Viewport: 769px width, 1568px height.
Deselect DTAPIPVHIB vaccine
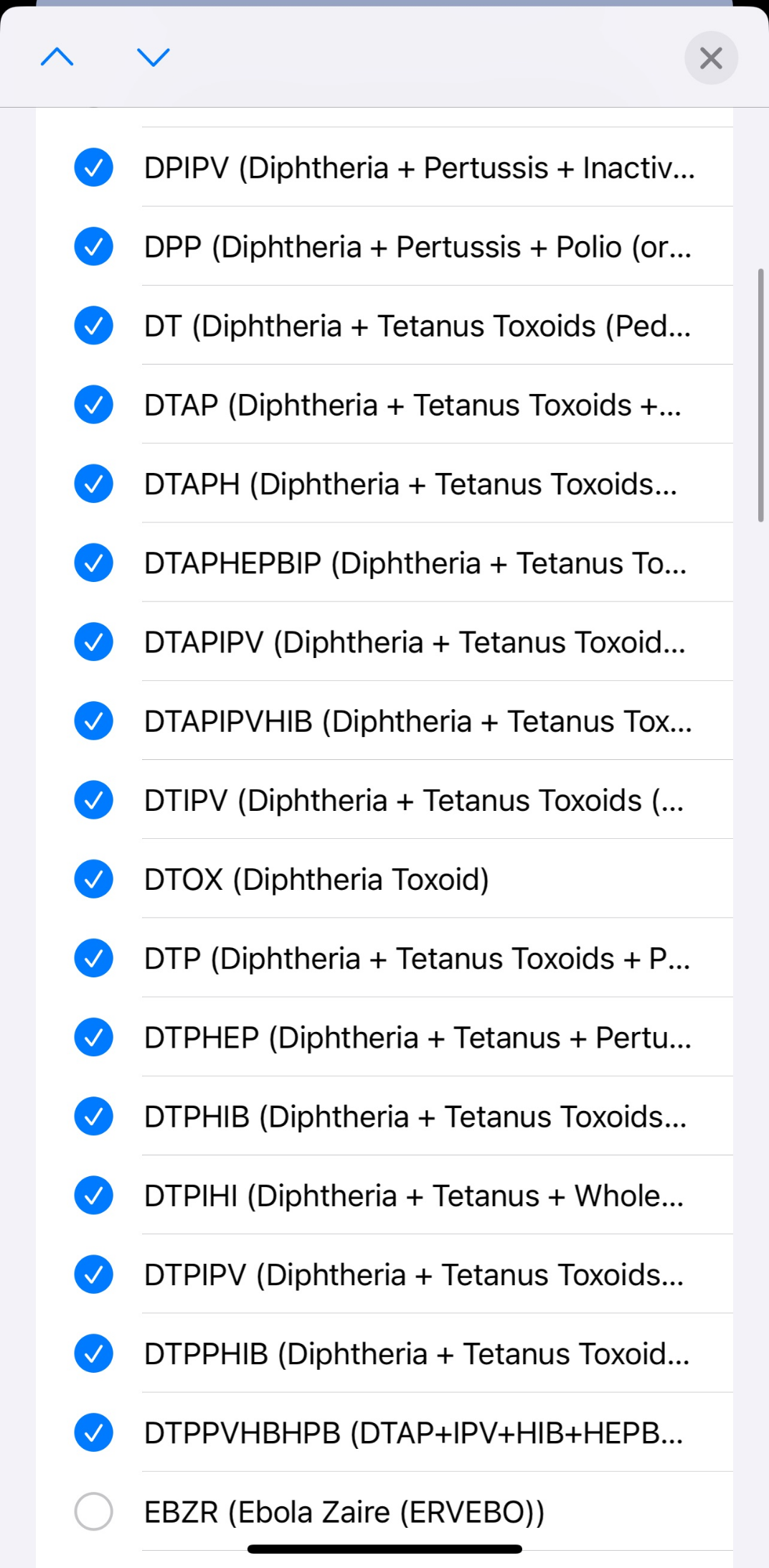(94, 721)
